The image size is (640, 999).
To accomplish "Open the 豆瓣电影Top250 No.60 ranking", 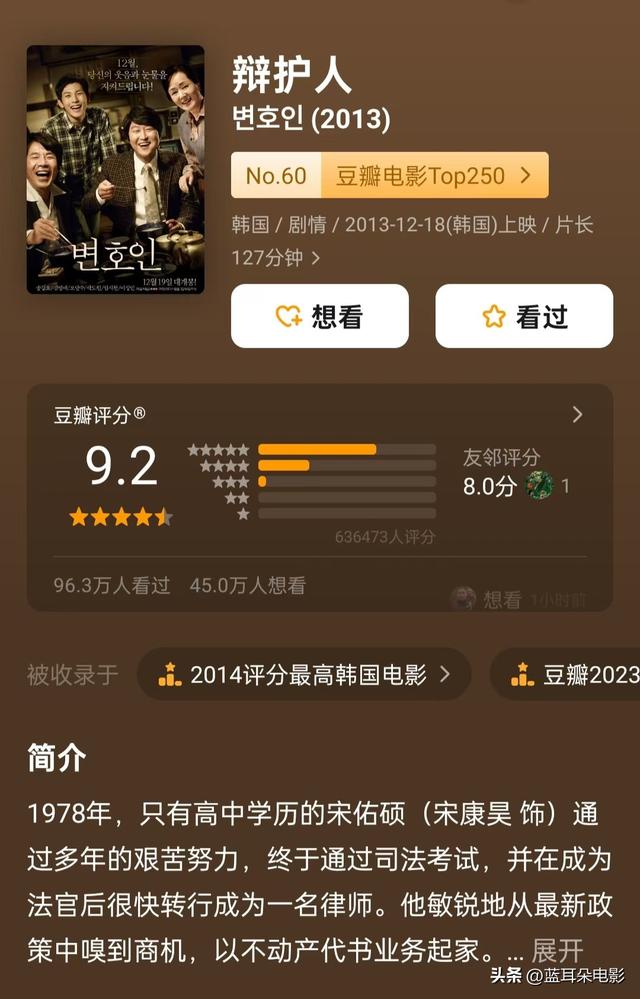I will click(389, 176).
